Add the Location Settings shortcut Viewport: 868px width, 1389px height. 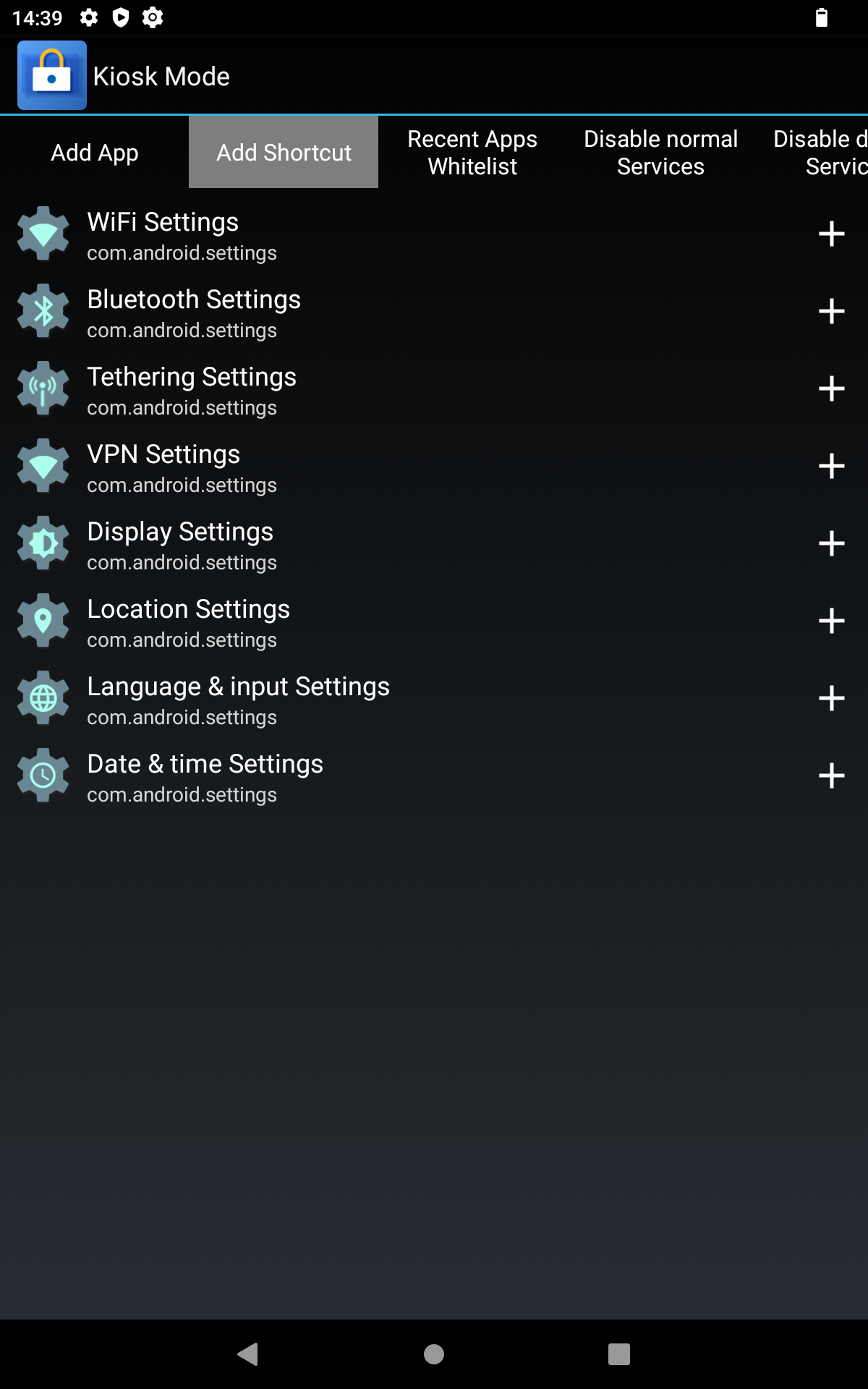point(831,621)
